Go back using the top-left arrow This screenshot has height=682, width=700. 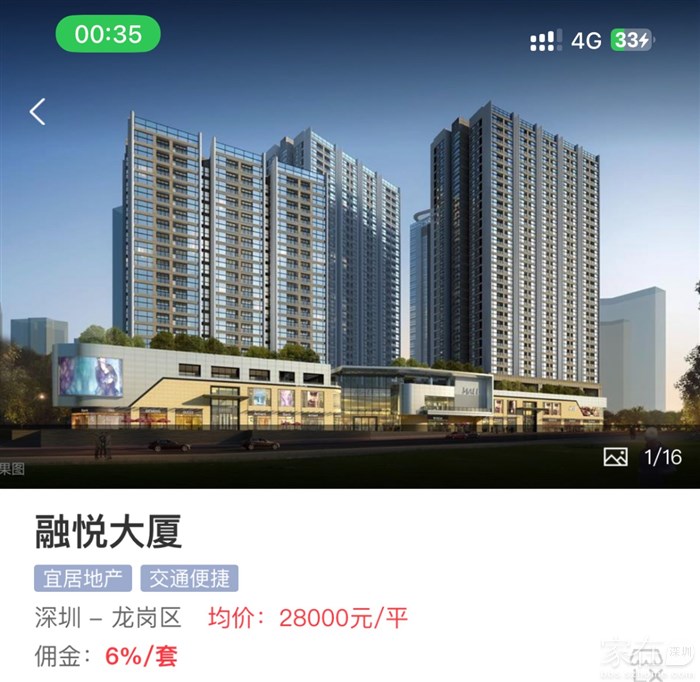[38, 111]
